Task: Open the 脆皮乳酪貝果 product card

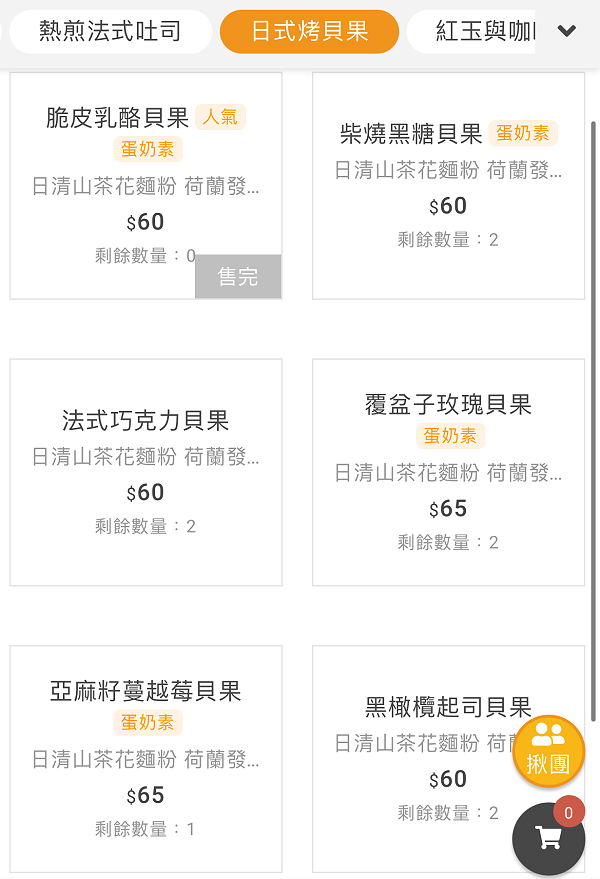Action: click(145, 185)
